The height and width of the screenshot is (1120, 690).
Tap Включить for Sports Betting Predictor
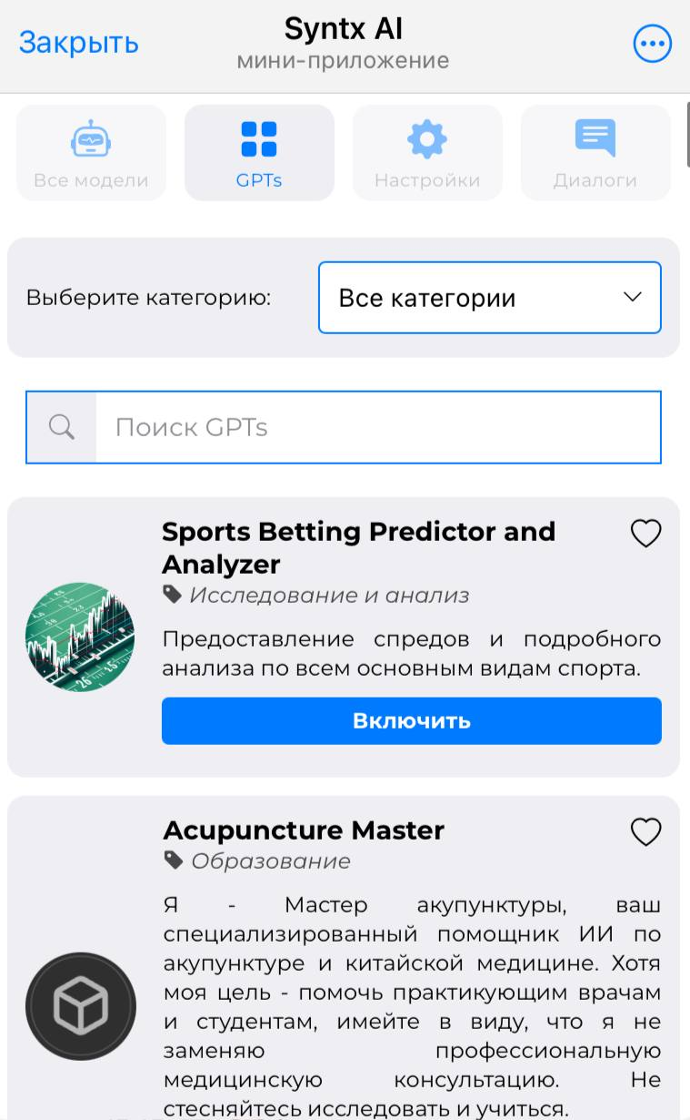click(411, 721)
